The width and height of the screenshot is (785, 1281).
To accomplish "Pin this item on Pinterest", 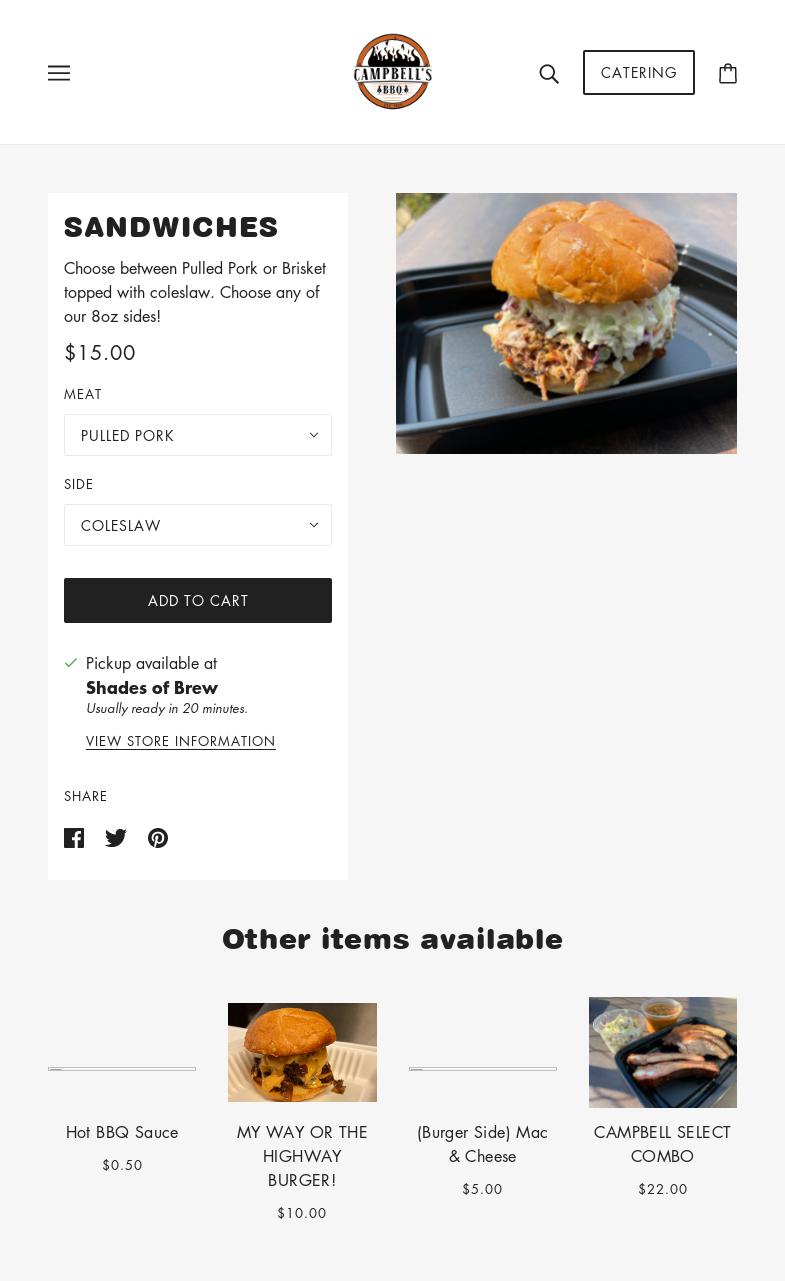I will point(158,838).
